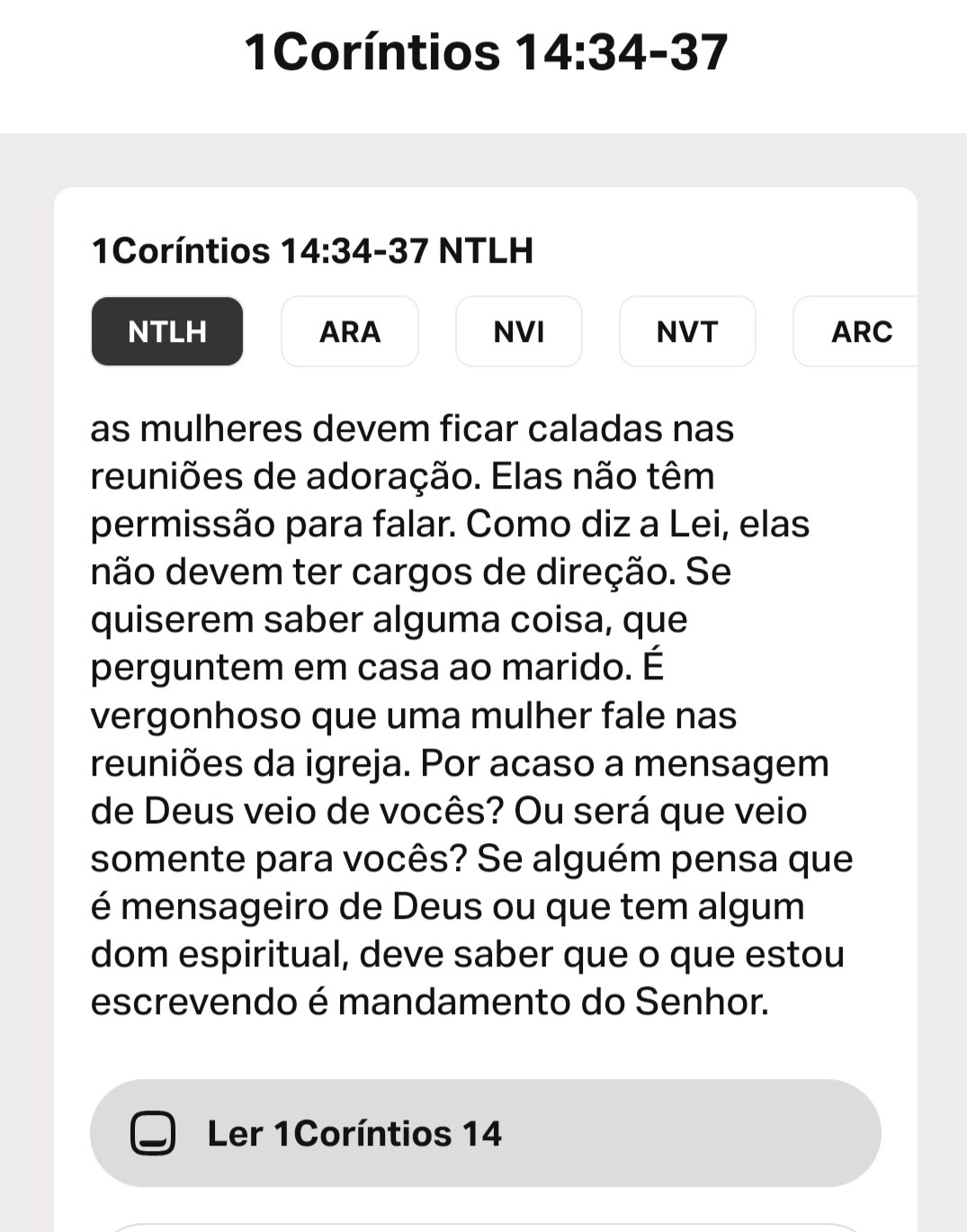This screenshot has width=967, height=1232.
Task: Switch to the ARC translation
Action: (x=859, y=331)
